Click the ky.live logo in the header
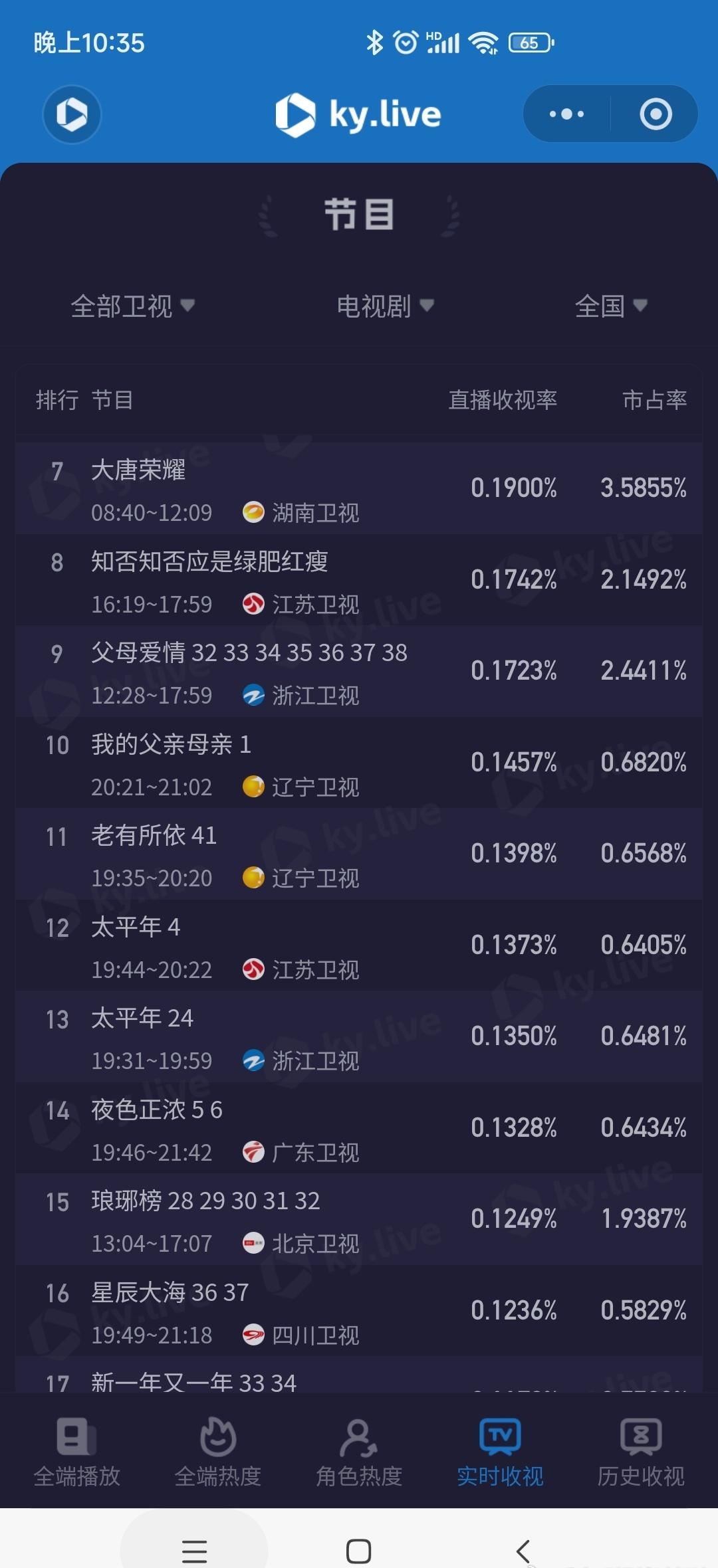 359,114
